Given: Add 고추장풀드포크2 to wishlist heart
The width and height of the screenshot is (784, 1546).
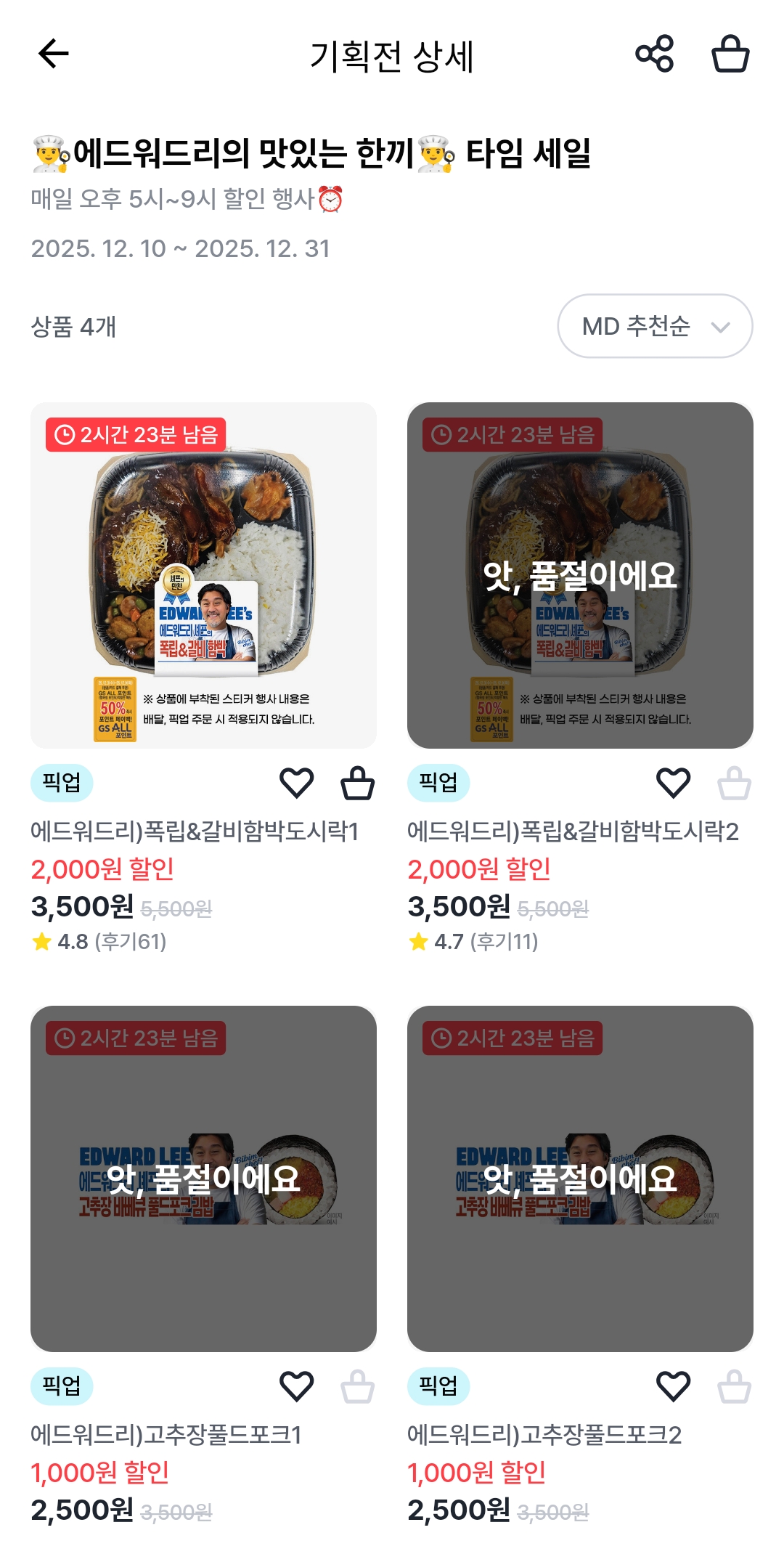Looking at the screenshot, I should (674, 1386).
